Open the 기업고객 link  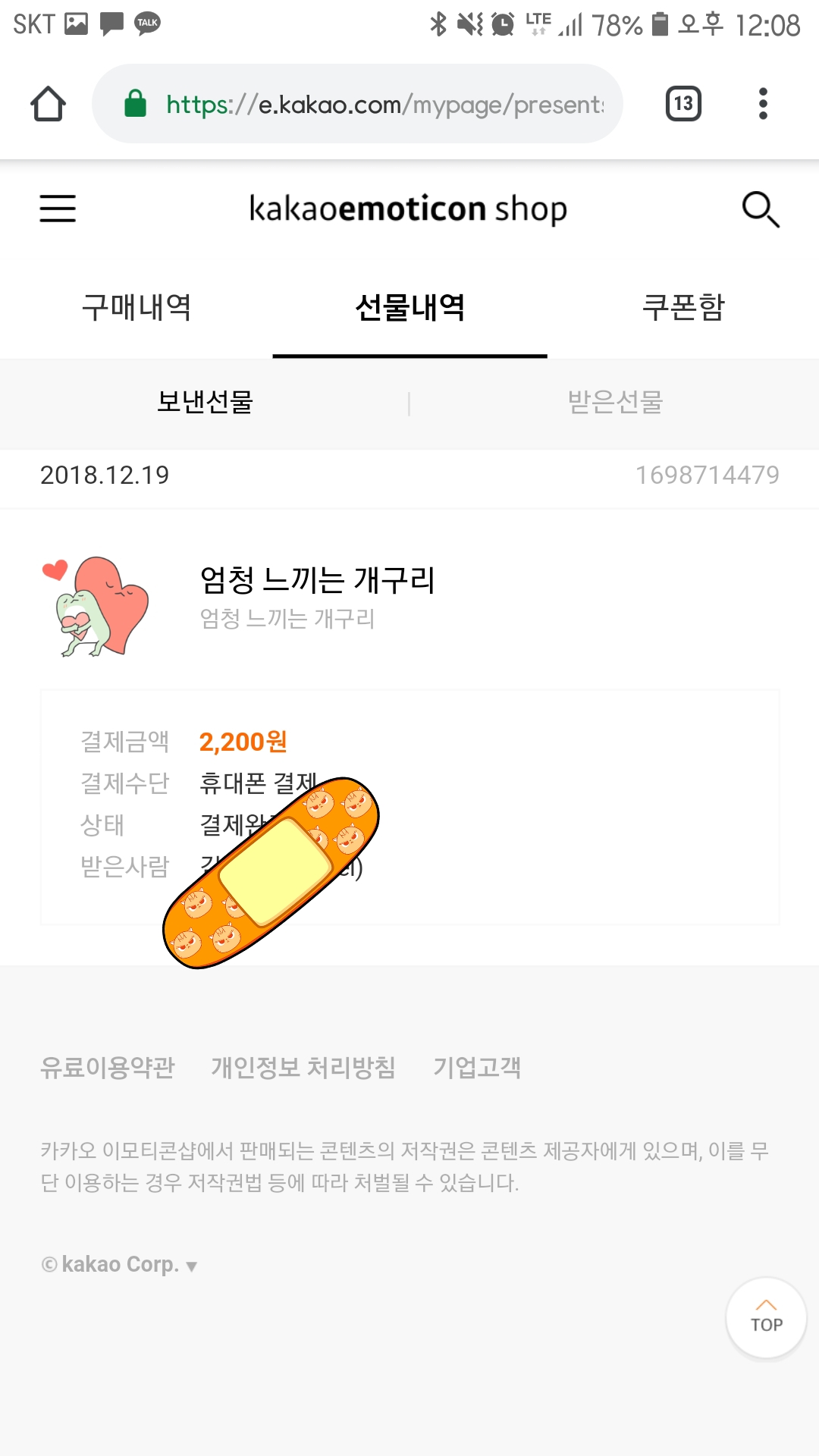477,1068
